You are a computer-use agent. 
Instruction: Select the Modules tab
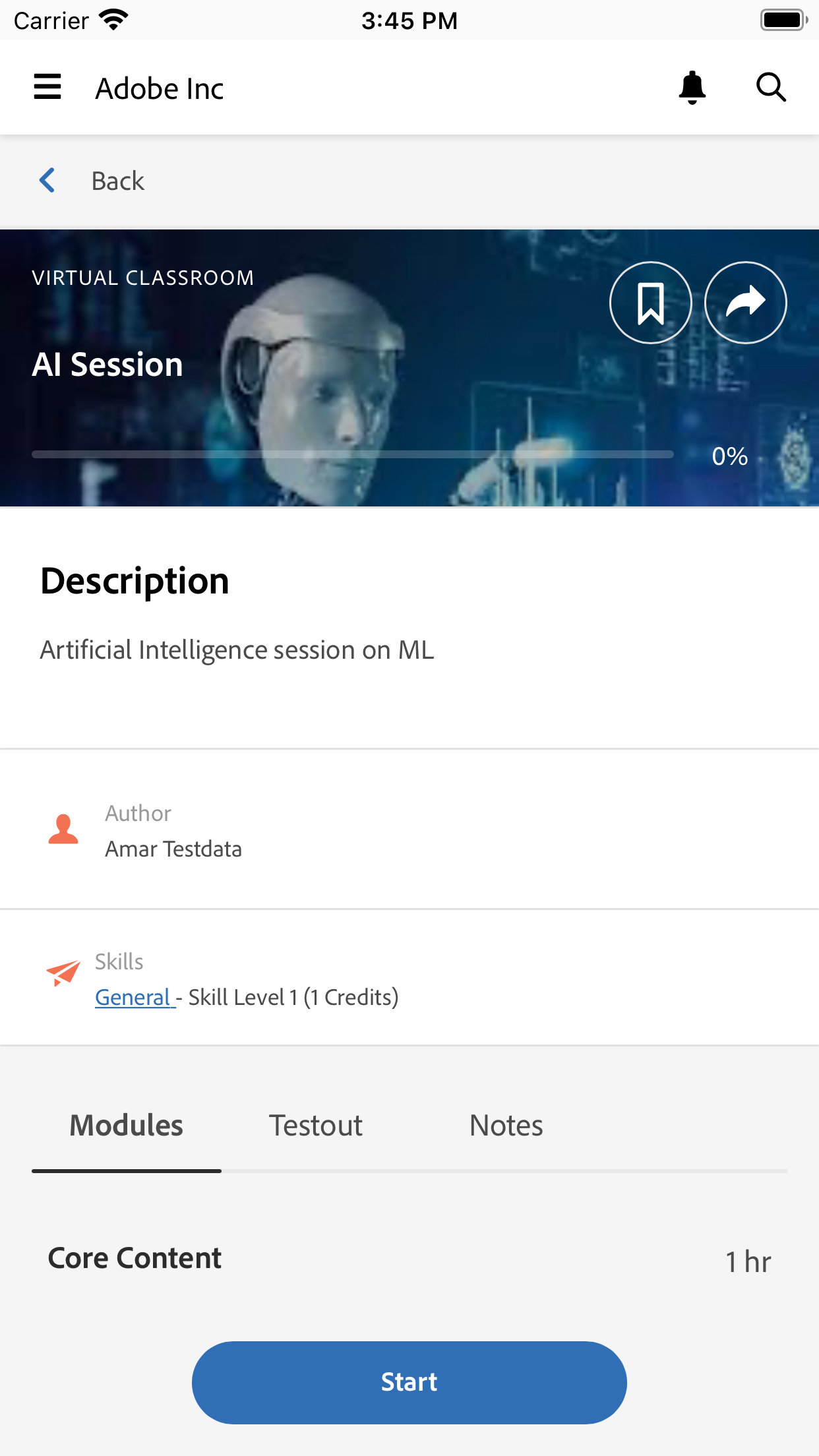[x=126, y=1125]
